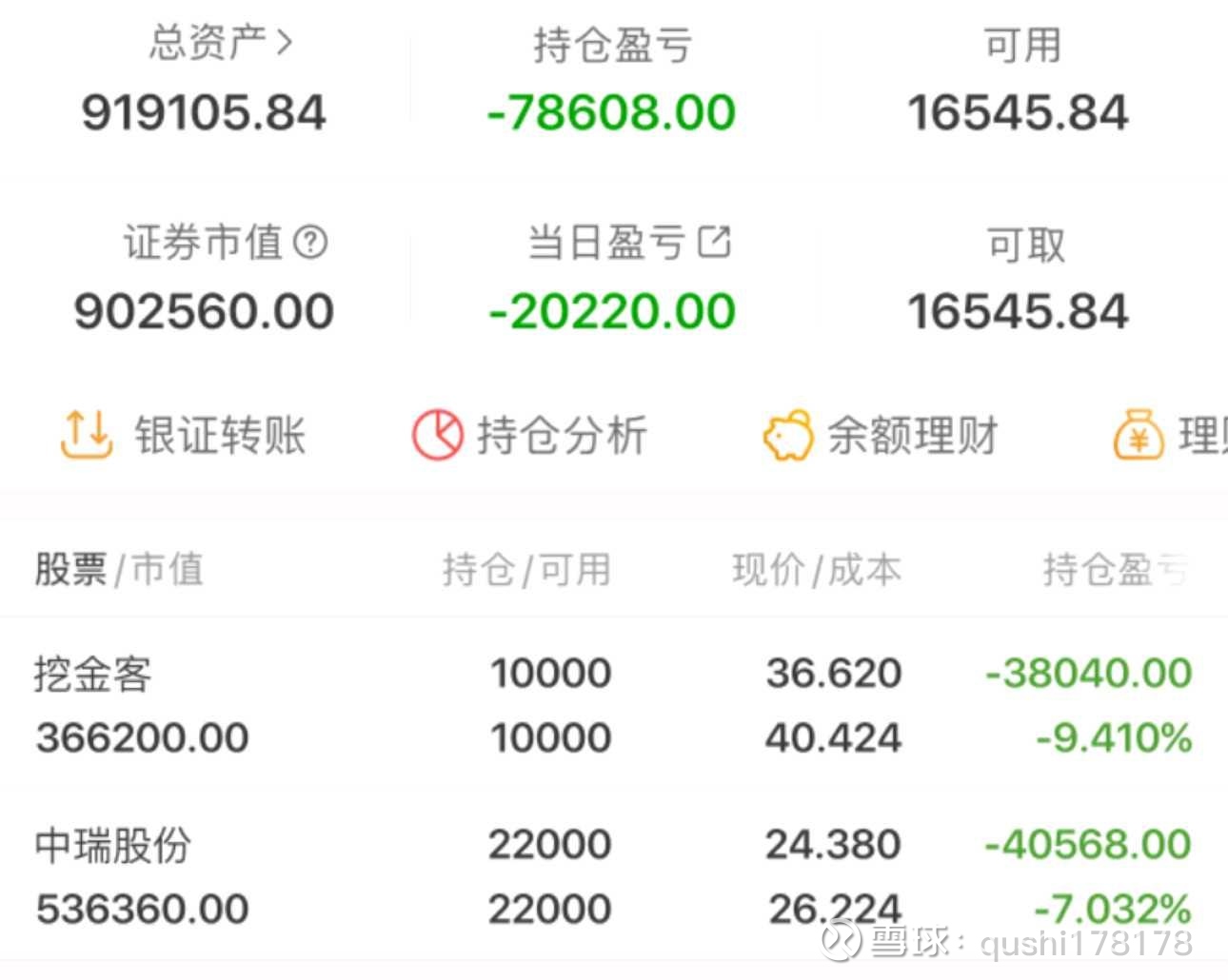Tap the help icon beside 证券市值
This screenshot has width=1228, height=980.
[310, 242]
